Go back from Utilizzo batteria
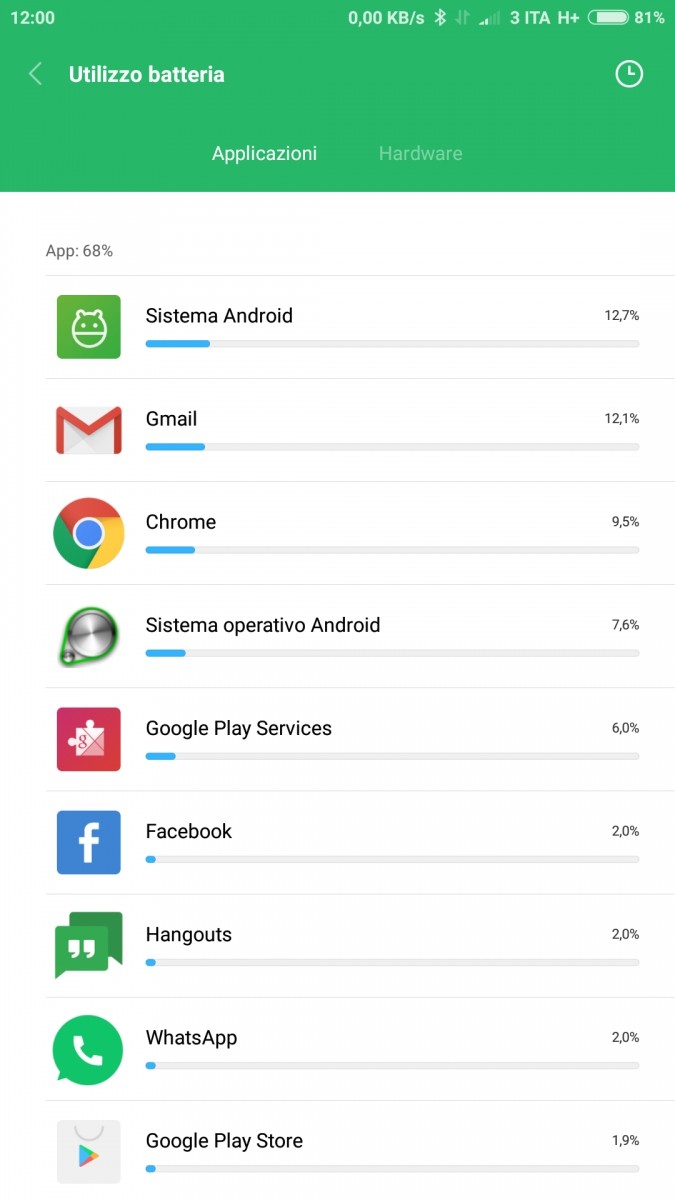 pos(36,74)
